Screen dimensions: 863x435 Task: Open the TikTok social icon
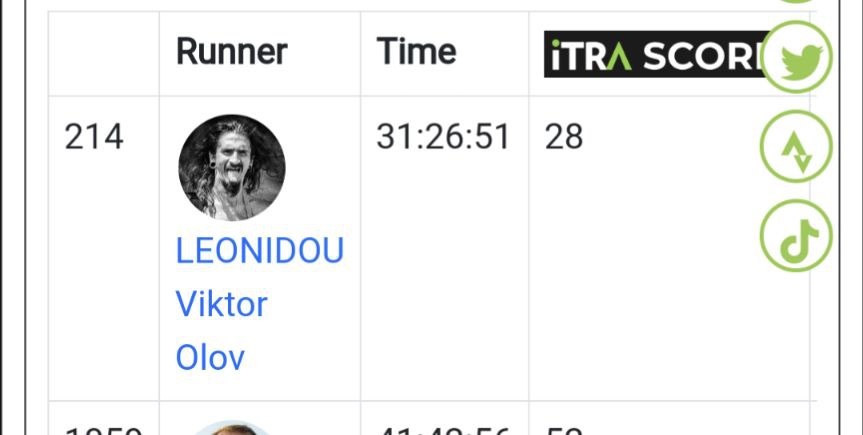pos(796,237)
